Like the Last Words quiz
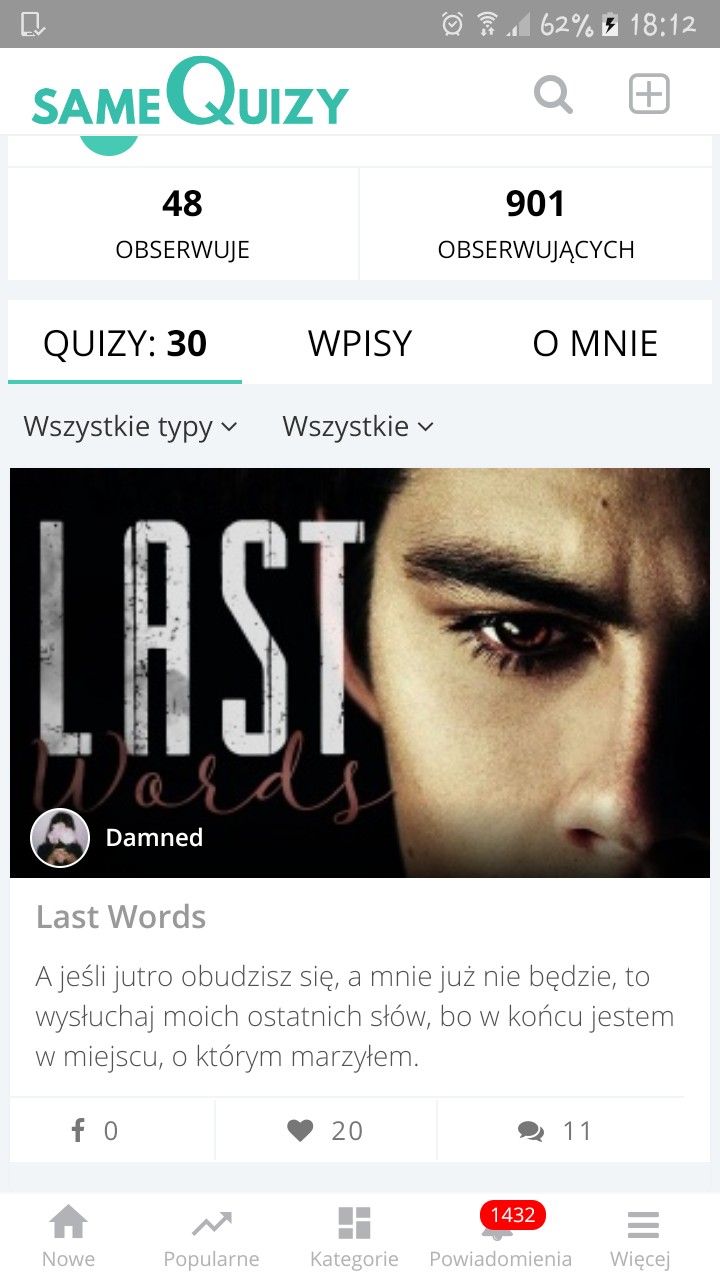The image size is (720, 1280). pyautogui.click(x=325, y=1131)
